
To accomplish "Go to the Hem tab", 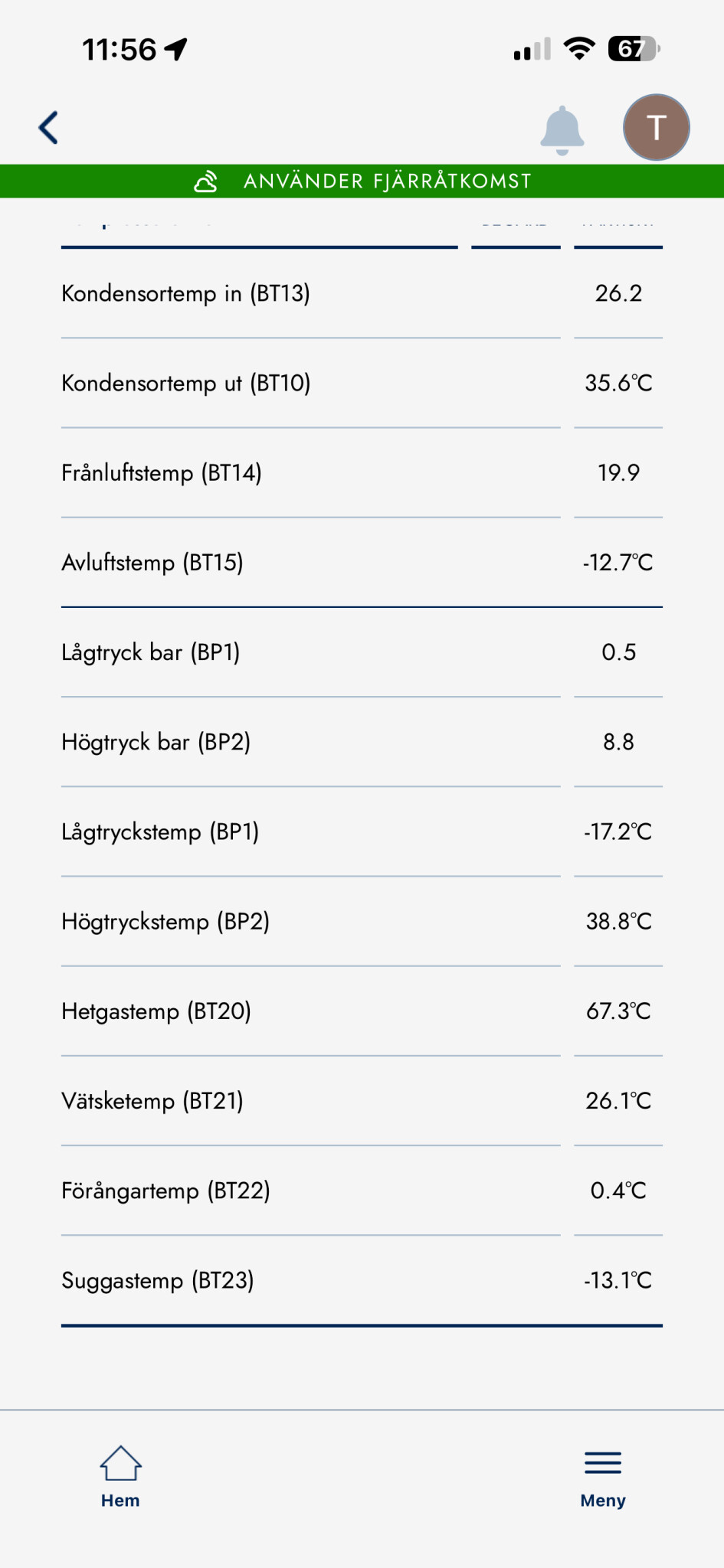I will click(120, 1476).
